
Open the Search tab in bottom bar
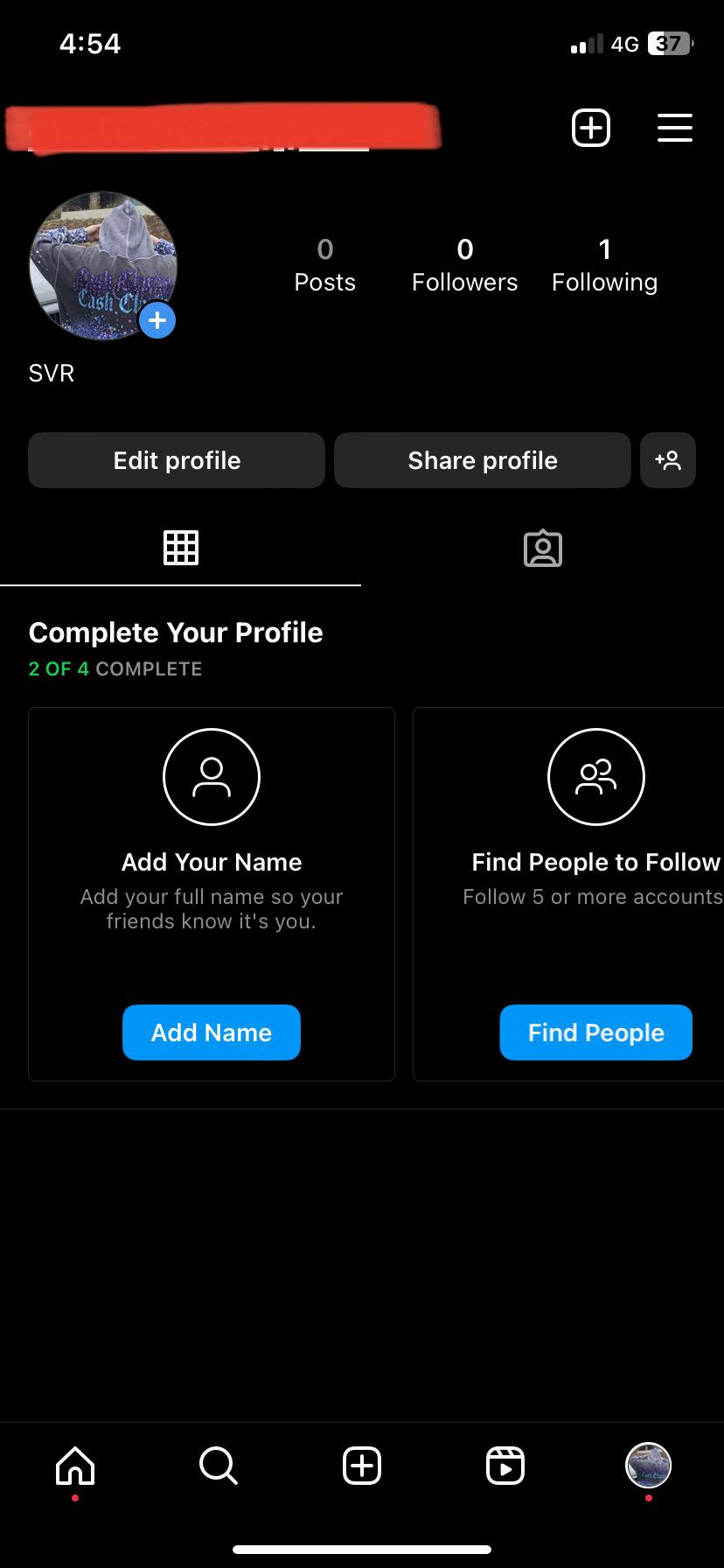(219, 1466)
